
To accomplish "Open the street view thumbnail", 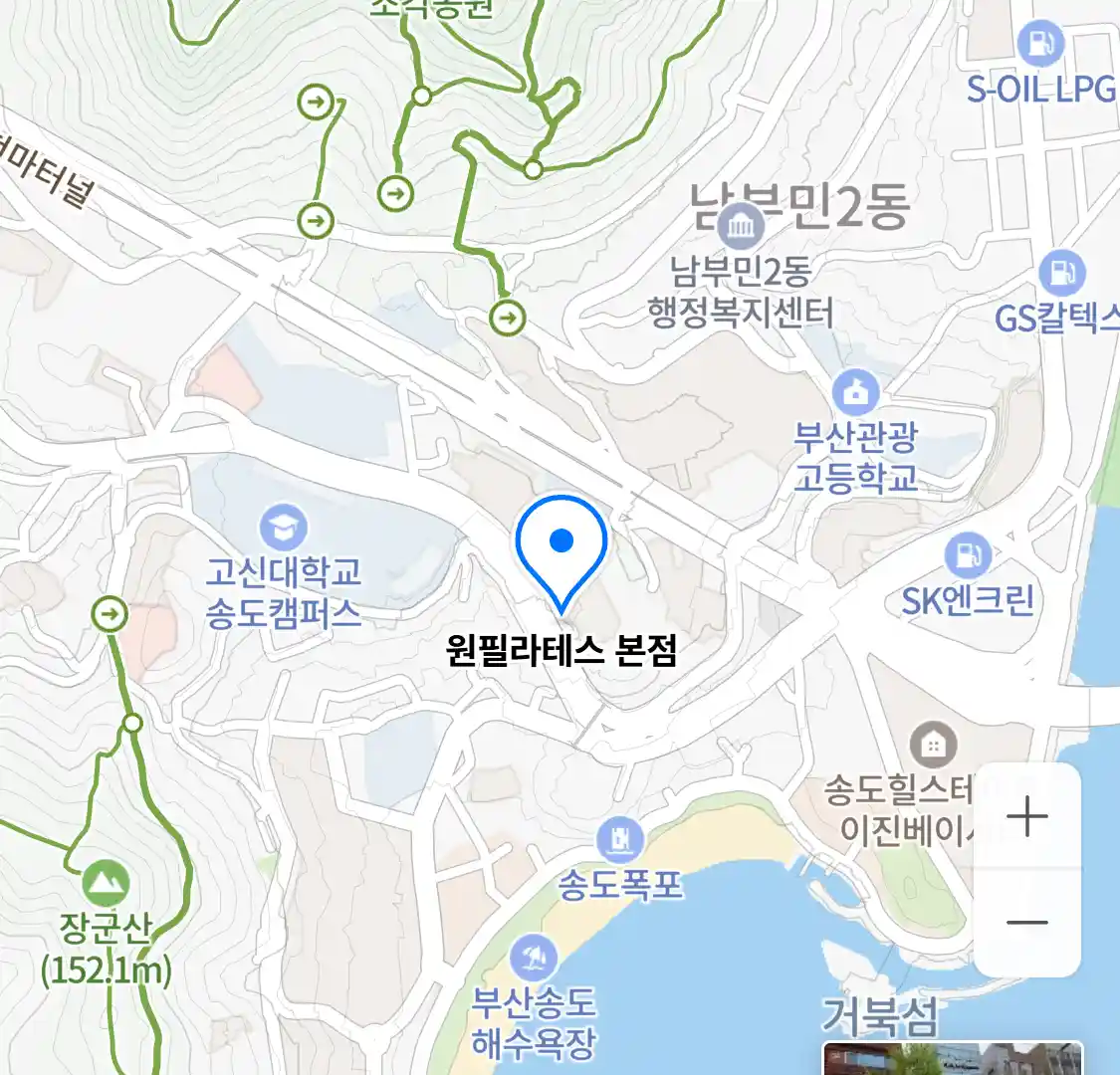I will coord(952,1058).
